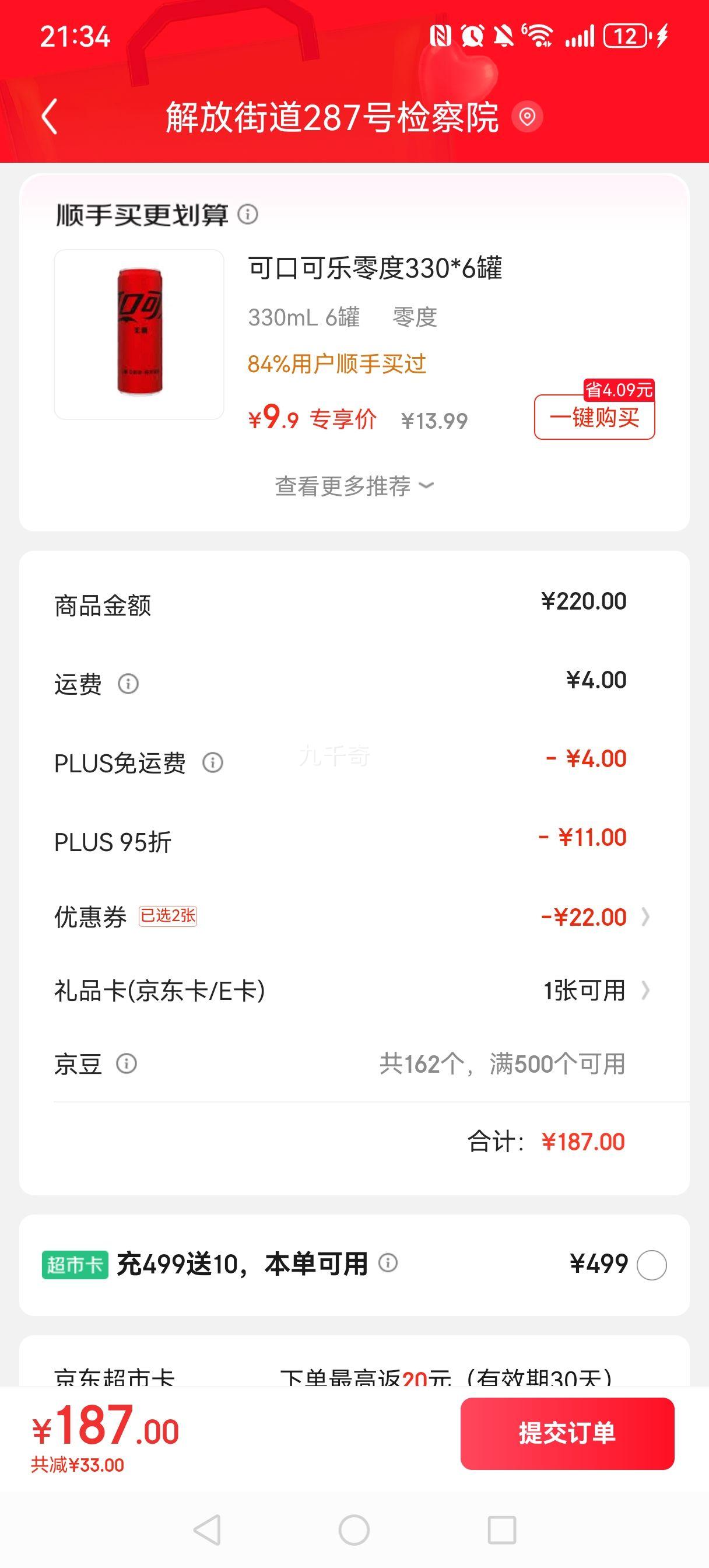Open the 礼品卡(京东卡/E卡) row
Image resolution: width=709 pixels, height=1568 pixels.
pyautogui.click(x=353, y=991)
